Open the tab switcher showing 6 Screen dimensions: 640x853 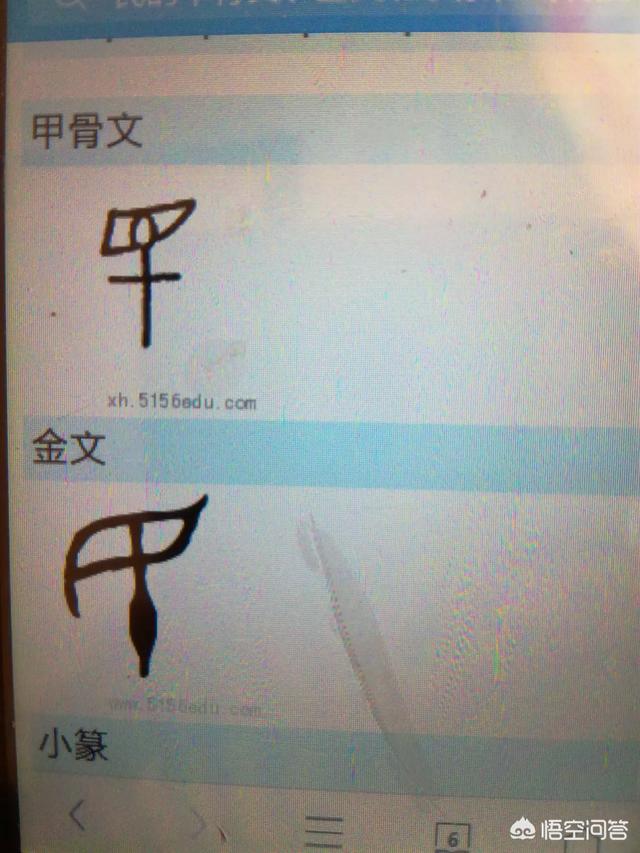[x=453, y=838]
